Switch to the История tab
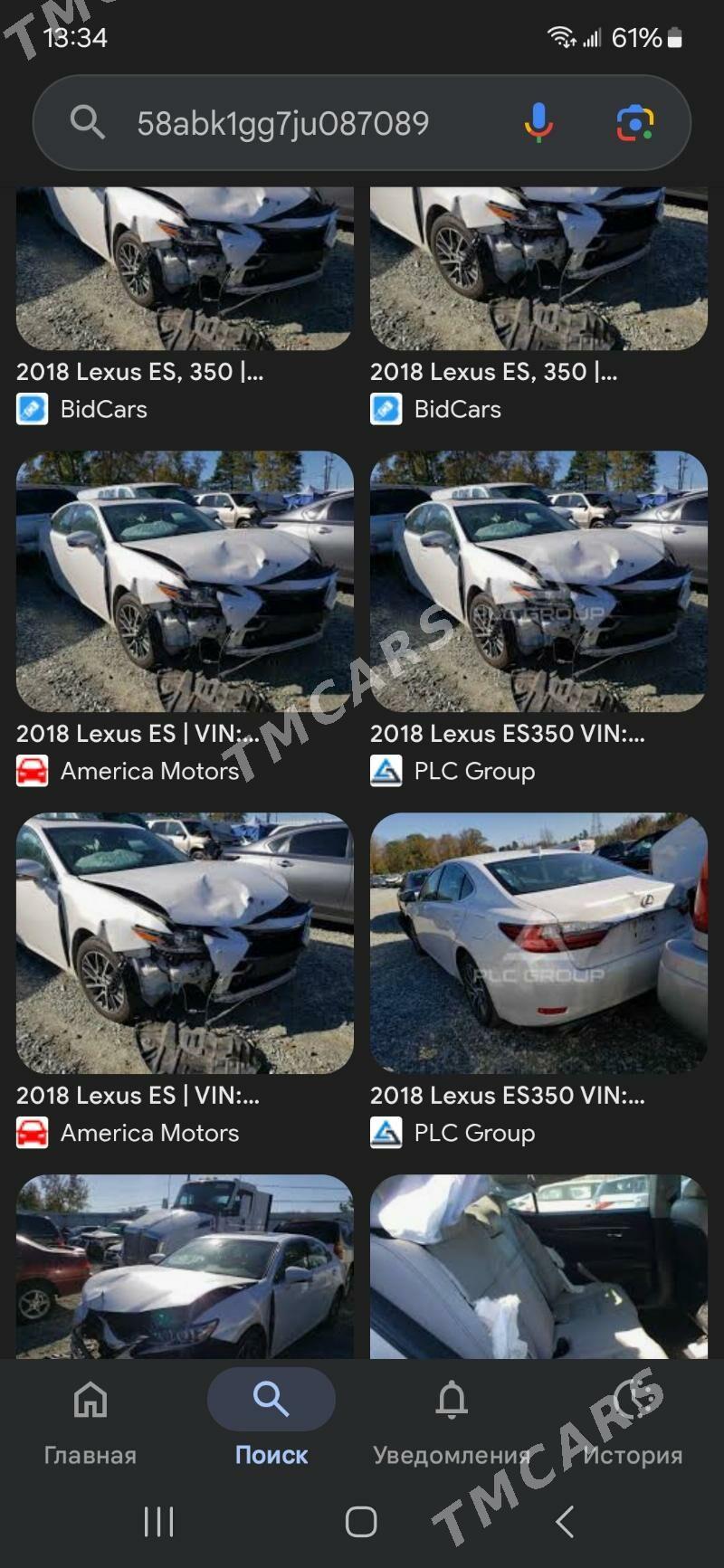 pyautogui.click(x=633, y=1421)
